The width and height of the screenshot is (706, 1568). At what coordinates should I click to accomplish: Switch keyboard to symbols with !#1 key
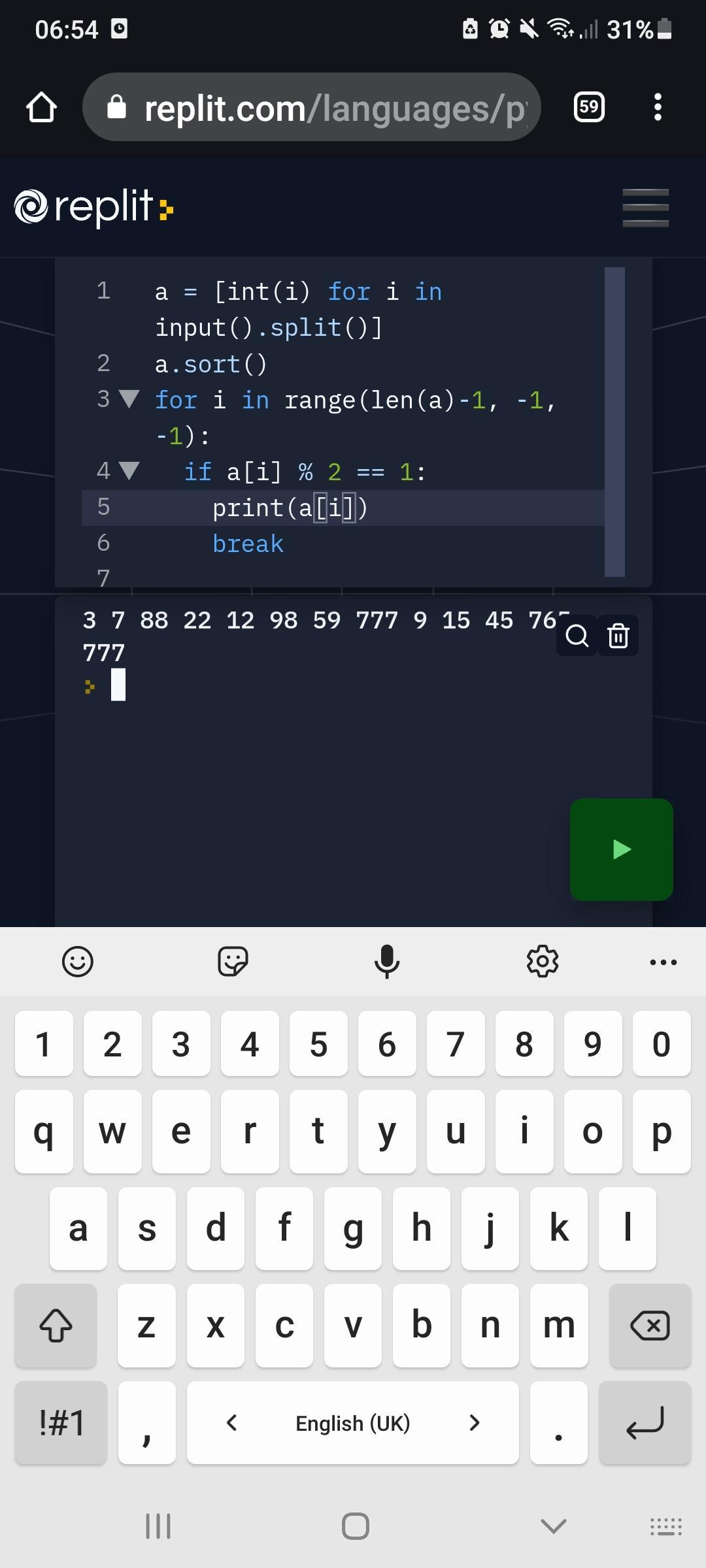pyautogui.click(x=61, y=1422)
